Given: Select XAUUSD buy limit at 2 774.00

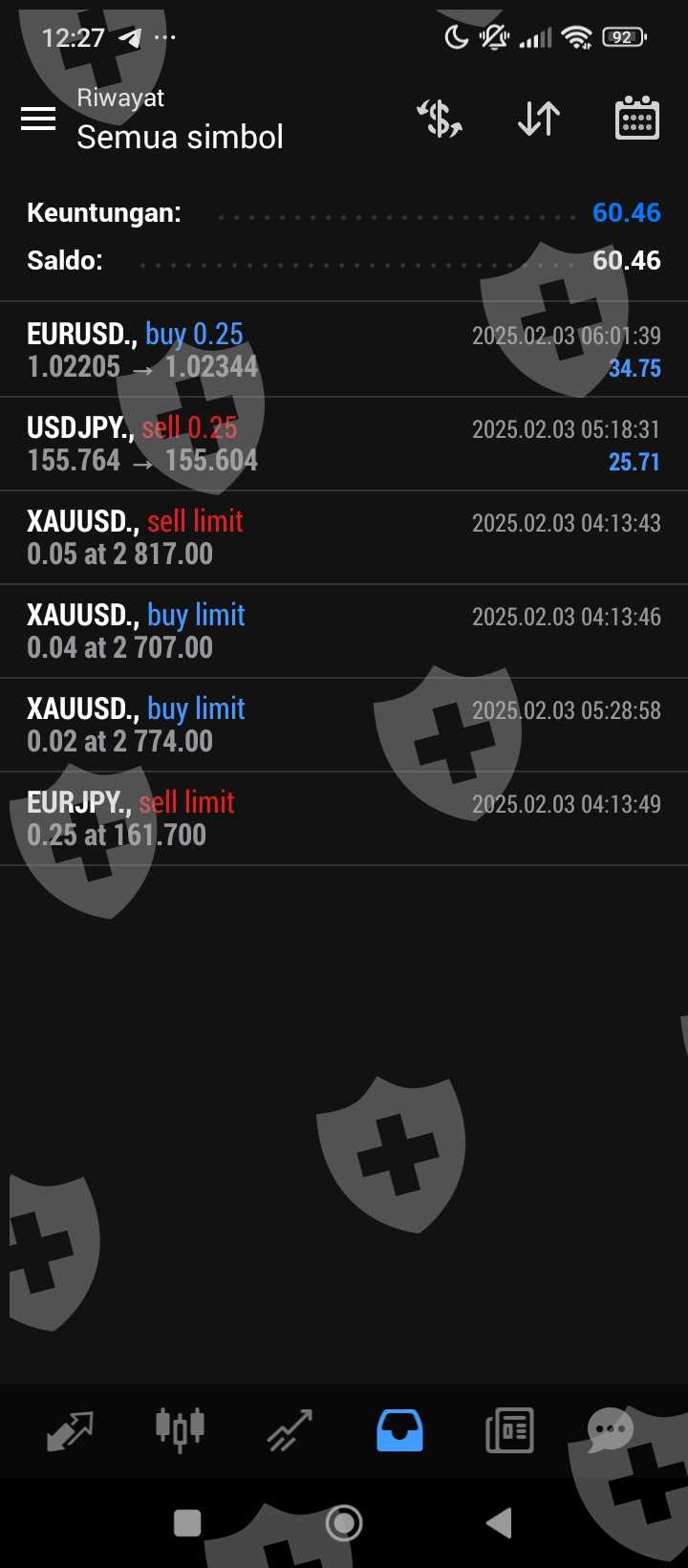Looking at the screenshot, I should coord(344,725).
